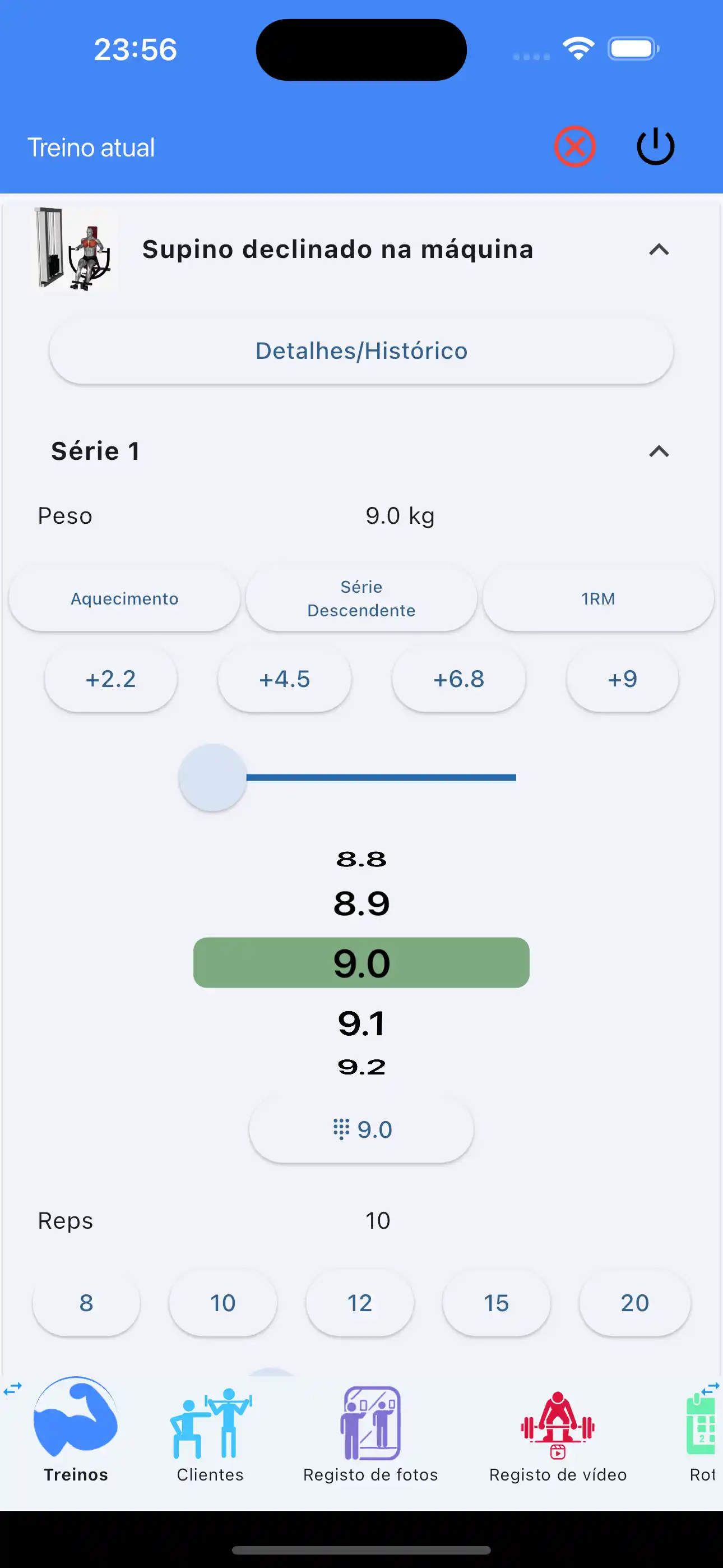Screen dimensions: 723x1568
Task: Mark set as Aquecimento
Action: click(x=124, y=599)
